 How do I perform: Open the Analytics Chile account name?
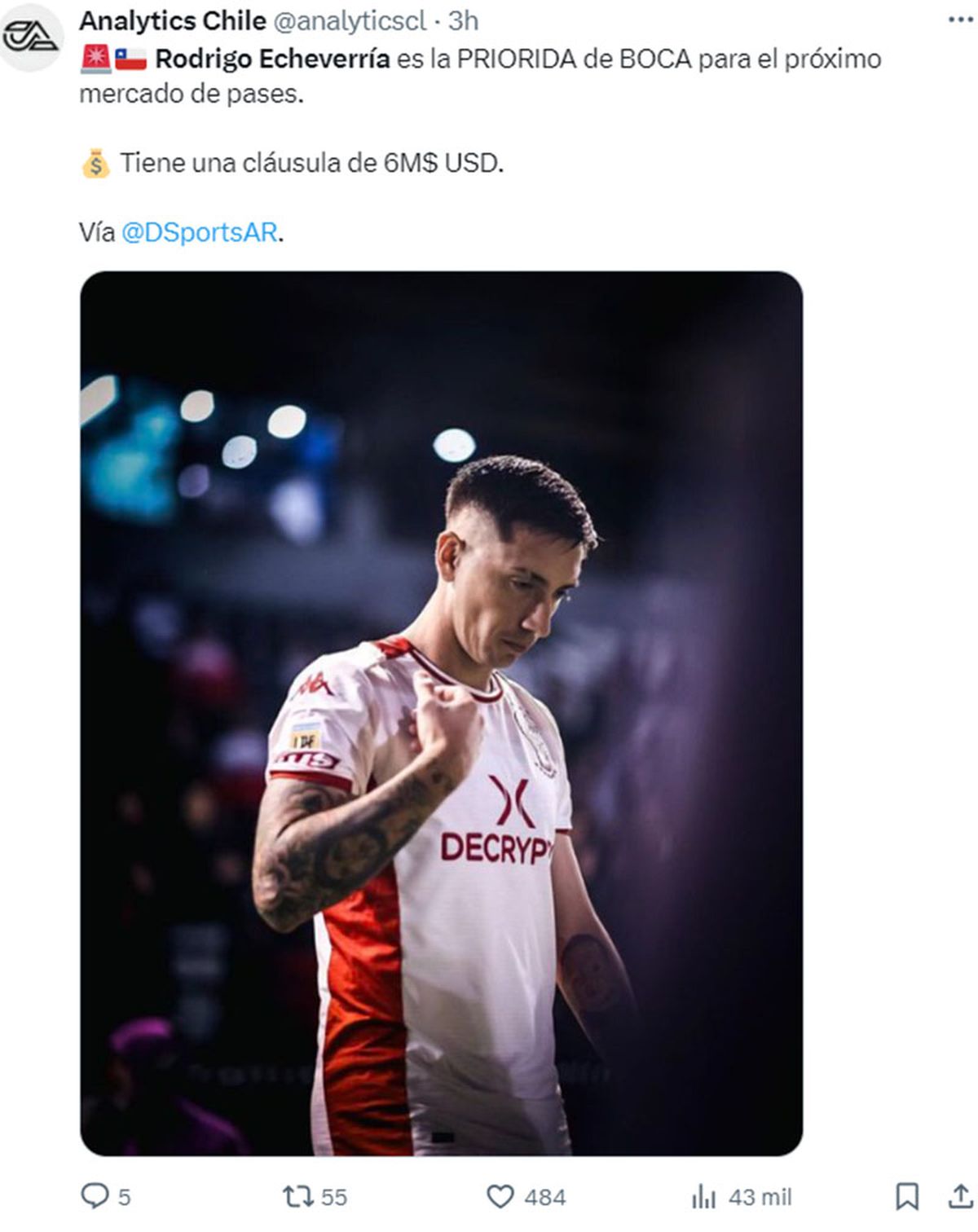172,21
